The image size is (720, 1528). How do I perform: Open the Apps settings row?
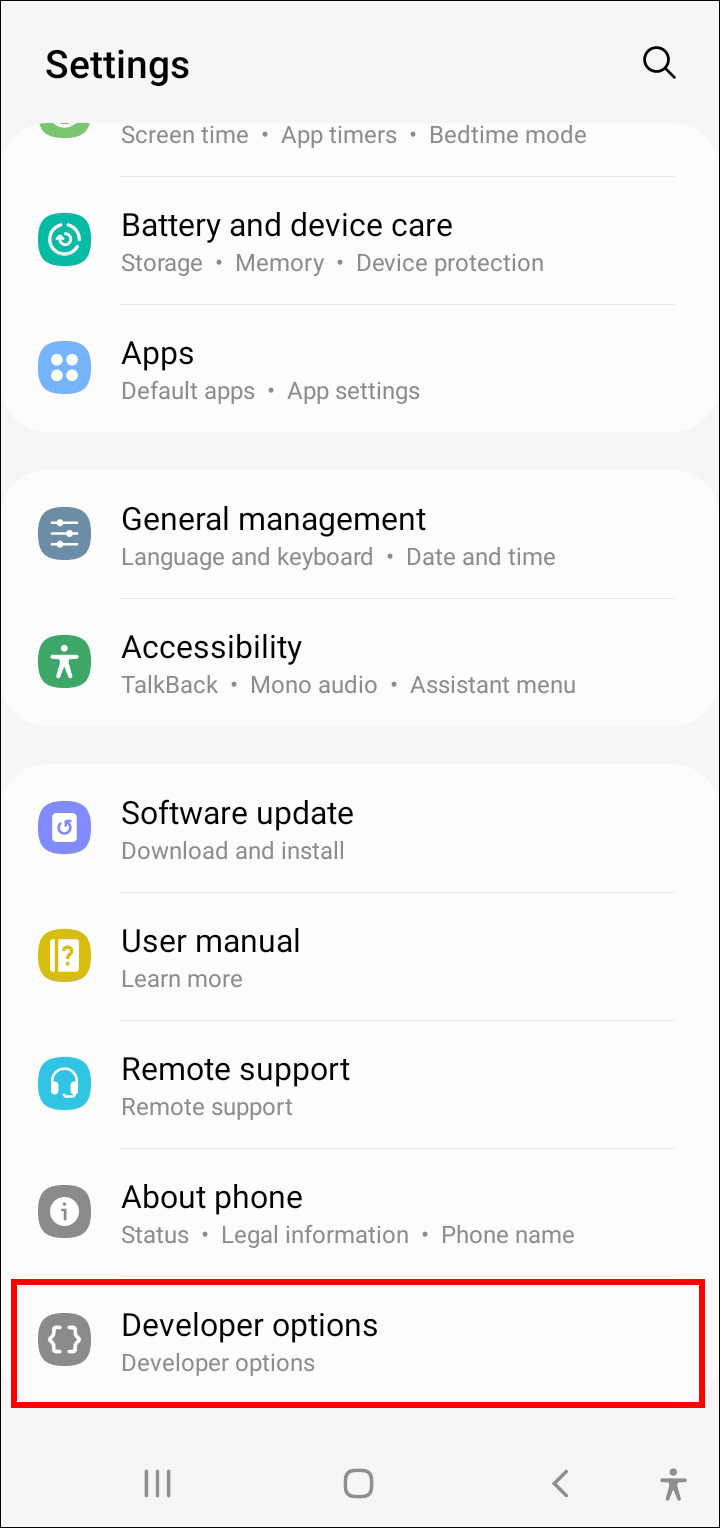pos(360,369)
